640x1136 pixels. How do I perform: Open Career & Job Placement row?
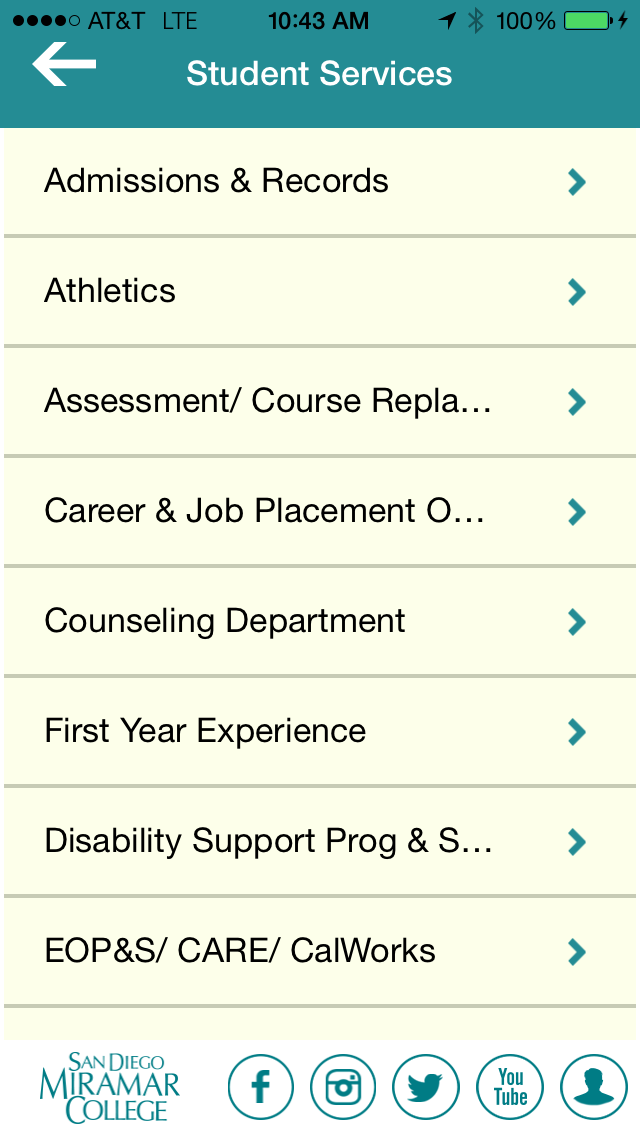click(320, 511)
